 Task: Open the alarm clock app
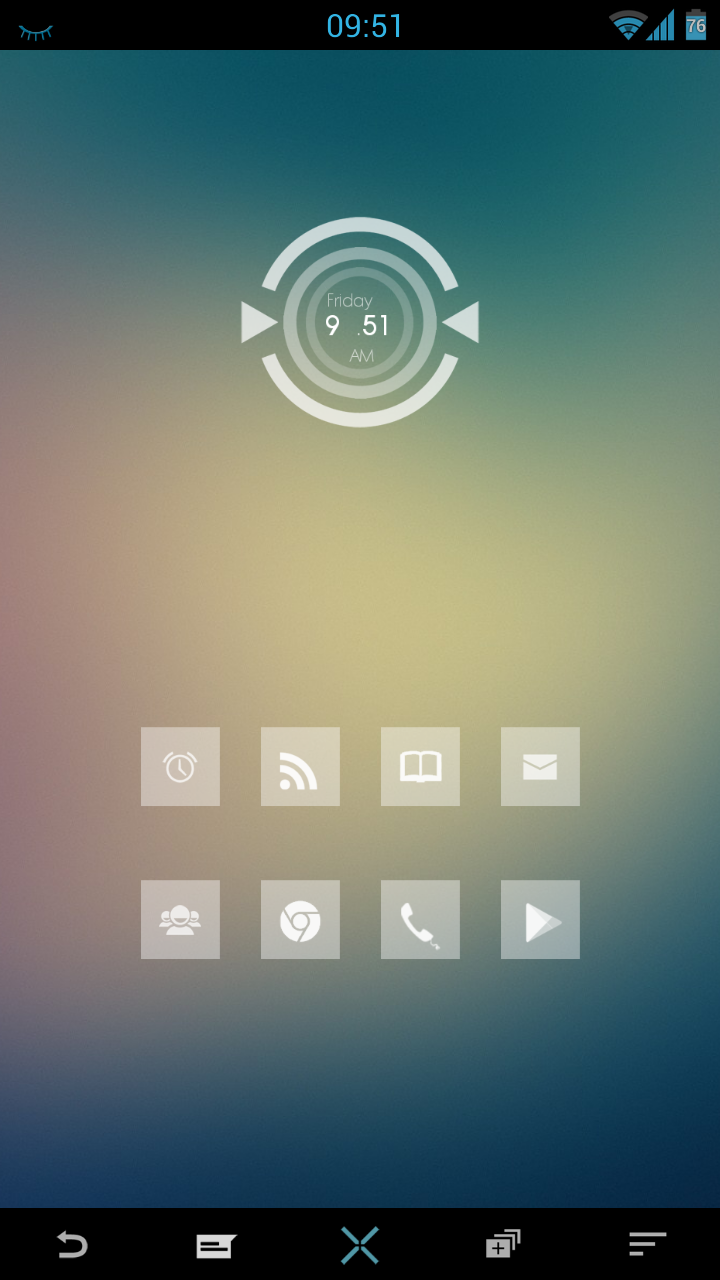point(180,766)
